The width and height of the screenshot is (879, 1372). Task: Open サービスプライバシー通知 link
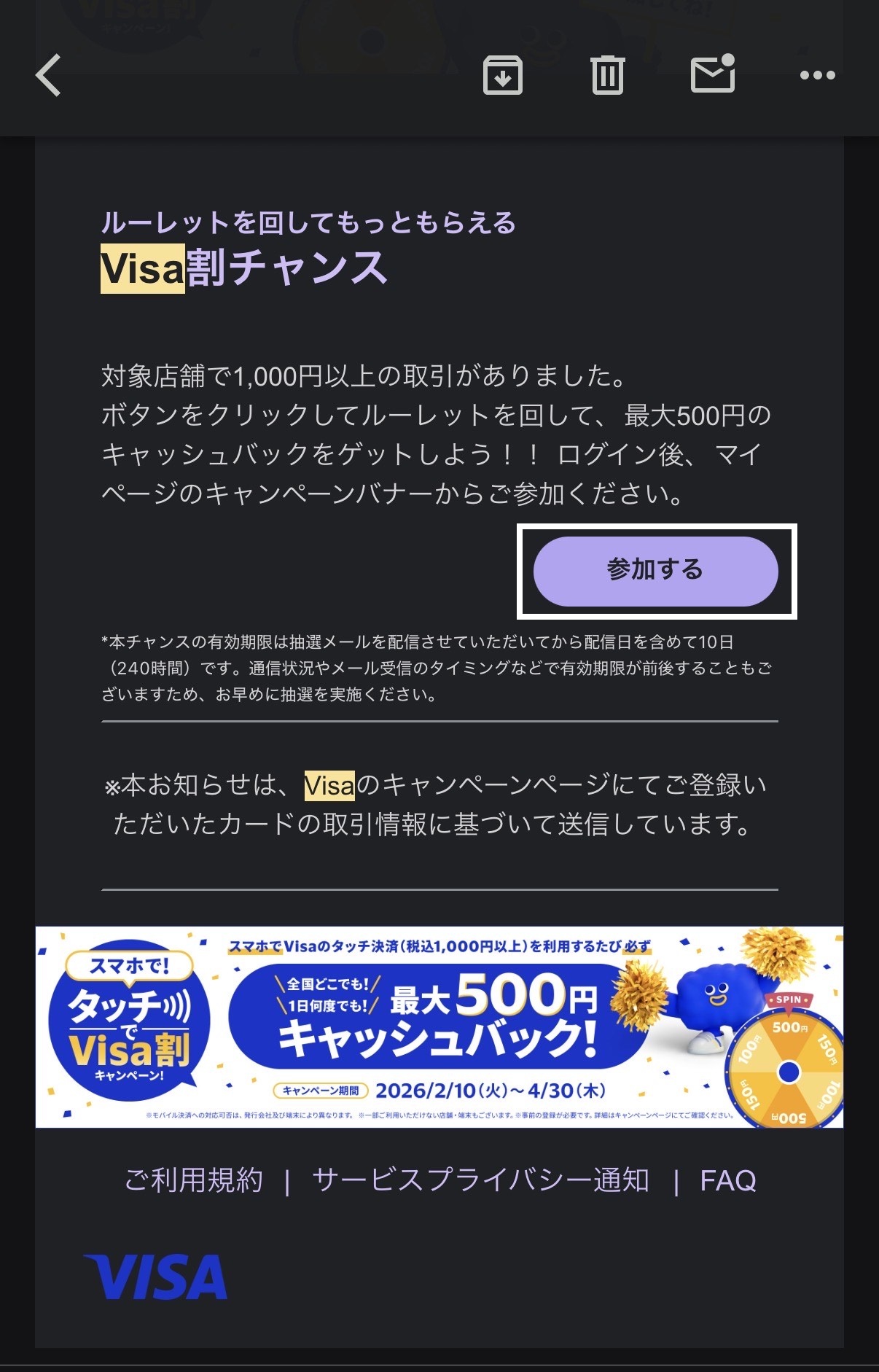pos(480,1180)
